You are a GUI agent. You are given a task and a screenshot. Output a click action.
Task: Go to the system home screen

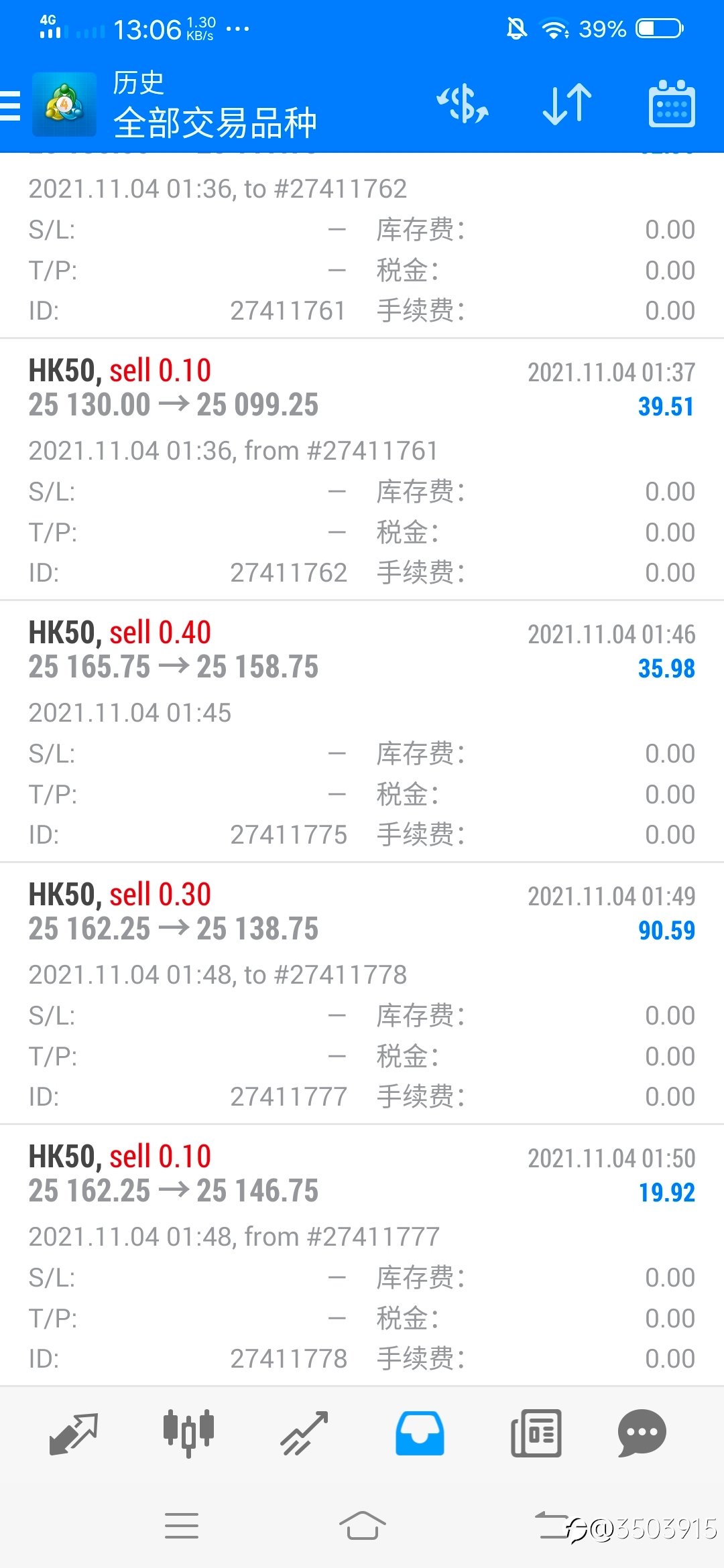pyautogui.click(x=362, y=1526)
